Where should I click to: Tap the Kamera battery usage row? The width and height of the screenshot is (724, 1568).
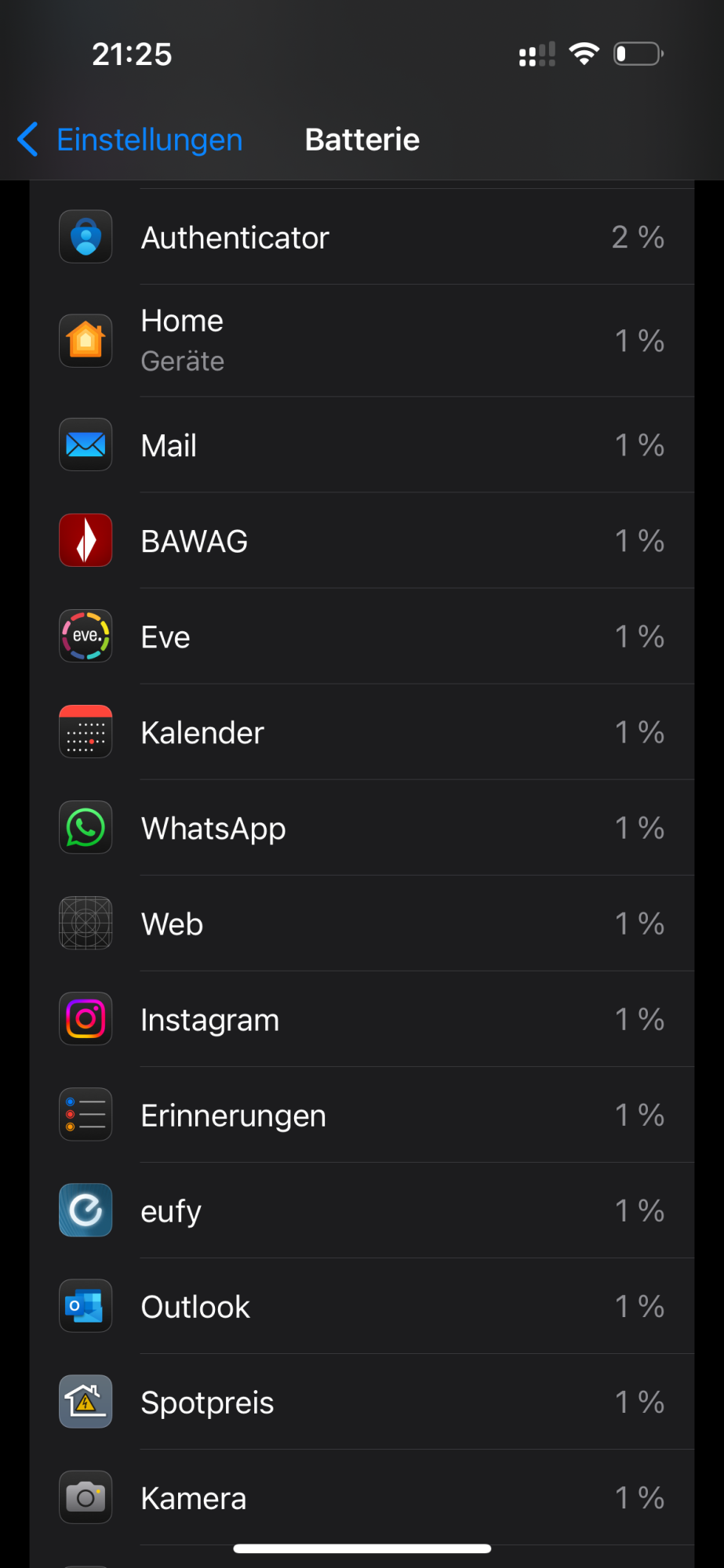click(362, 1497)
